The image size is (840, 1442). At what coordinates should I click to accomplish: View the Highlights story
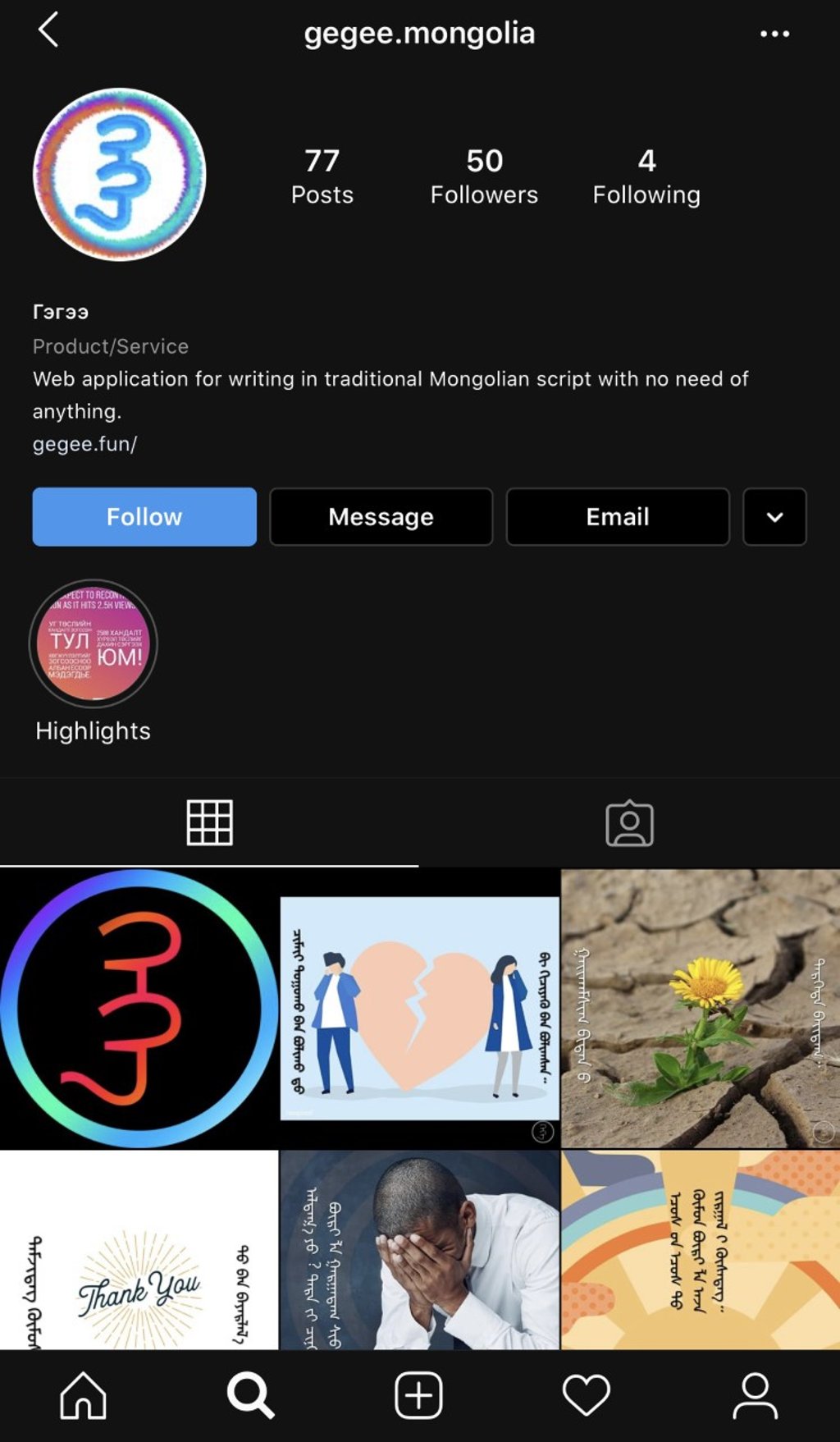(x=93, y=643)
